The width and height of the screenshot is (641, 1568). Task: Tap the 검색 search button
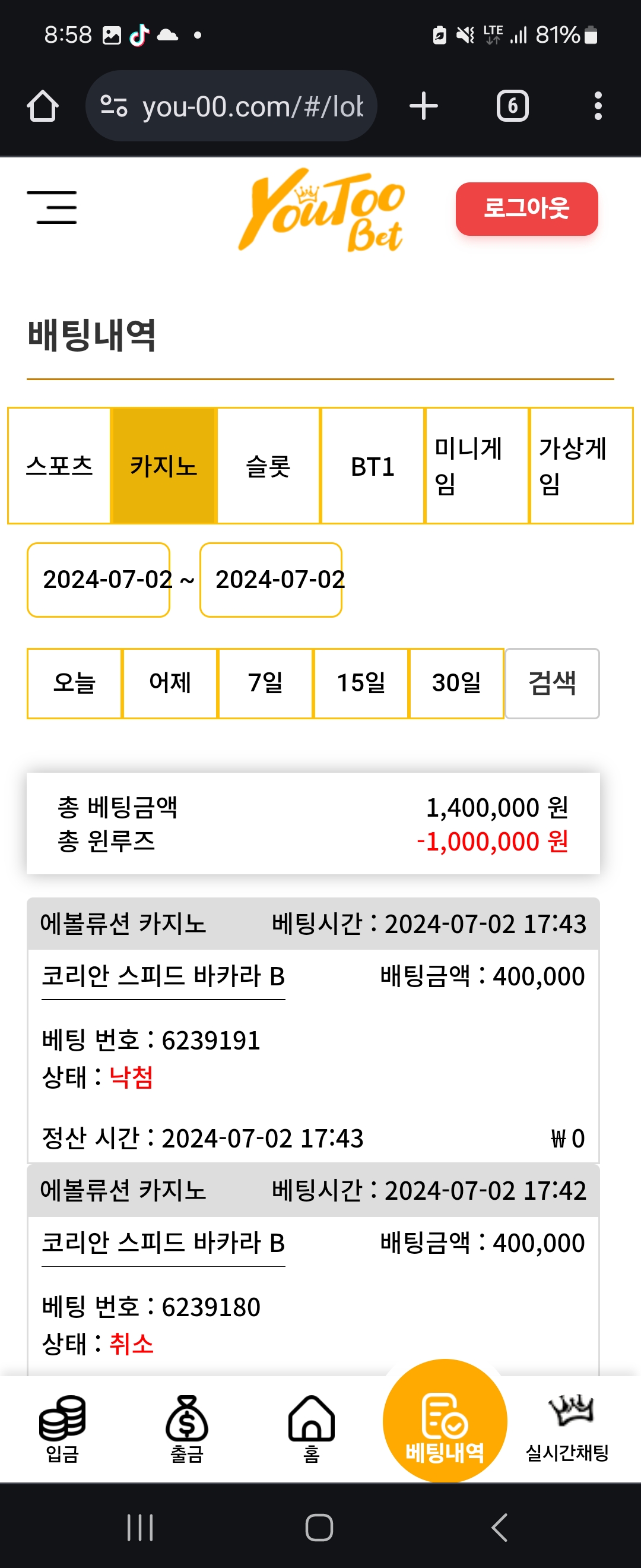point(551,683)
